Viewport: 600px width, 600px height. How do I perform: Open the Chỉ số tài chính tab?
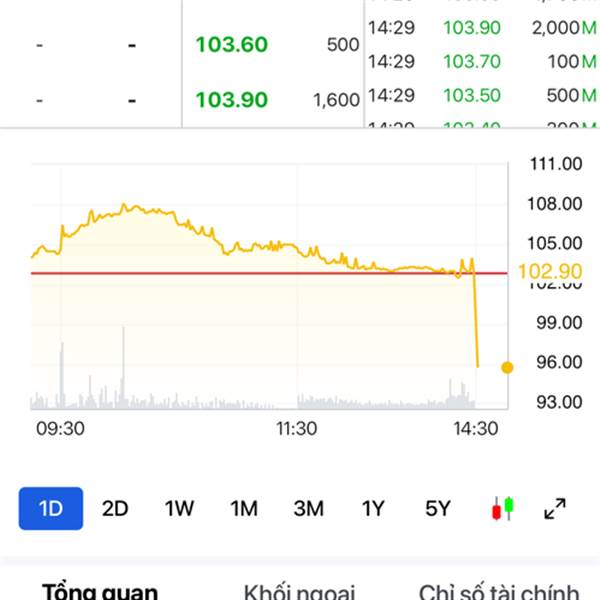point(499,591)
